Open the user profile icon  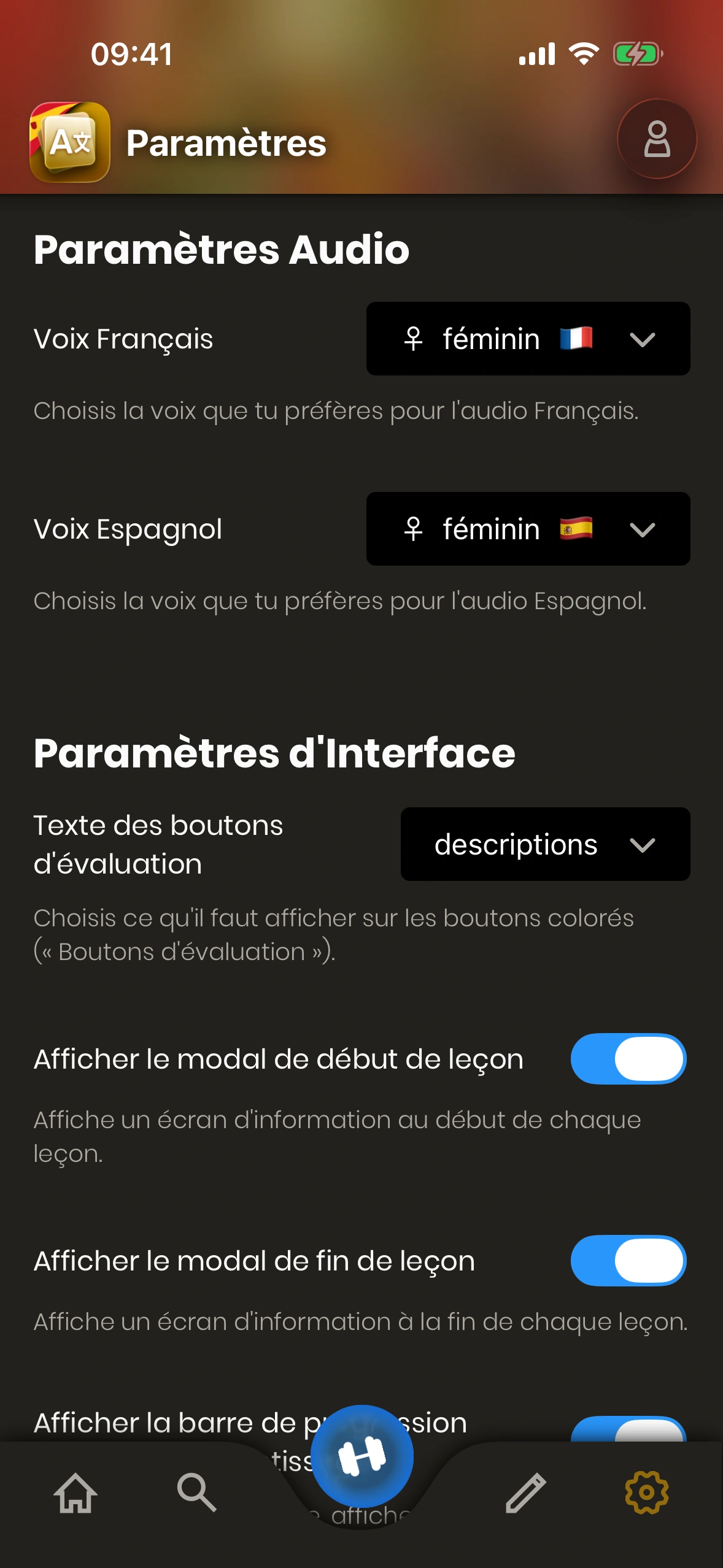(656, 139)
